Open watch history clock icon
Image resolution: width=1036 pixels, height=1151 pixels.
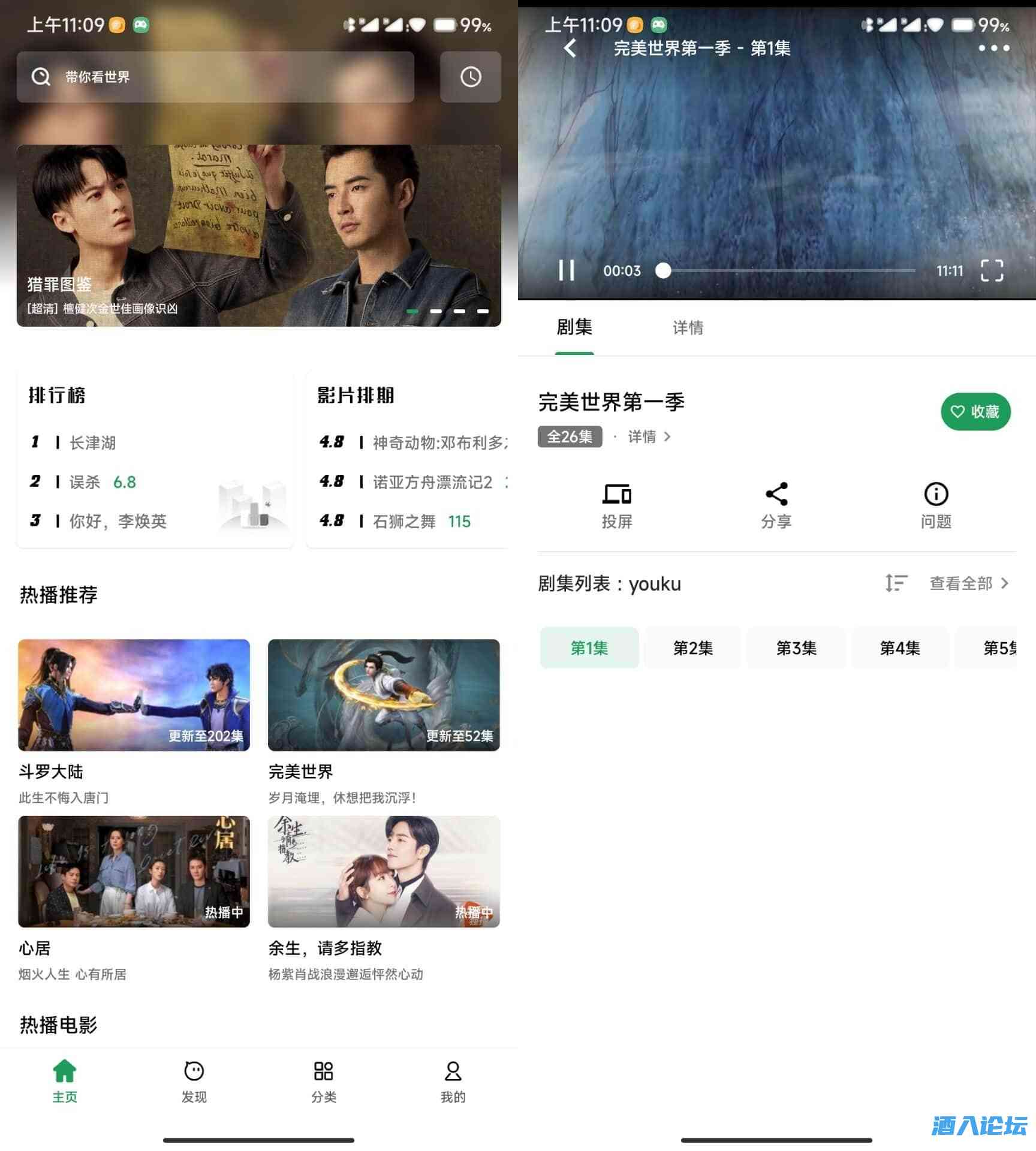(x=471, y=77)
